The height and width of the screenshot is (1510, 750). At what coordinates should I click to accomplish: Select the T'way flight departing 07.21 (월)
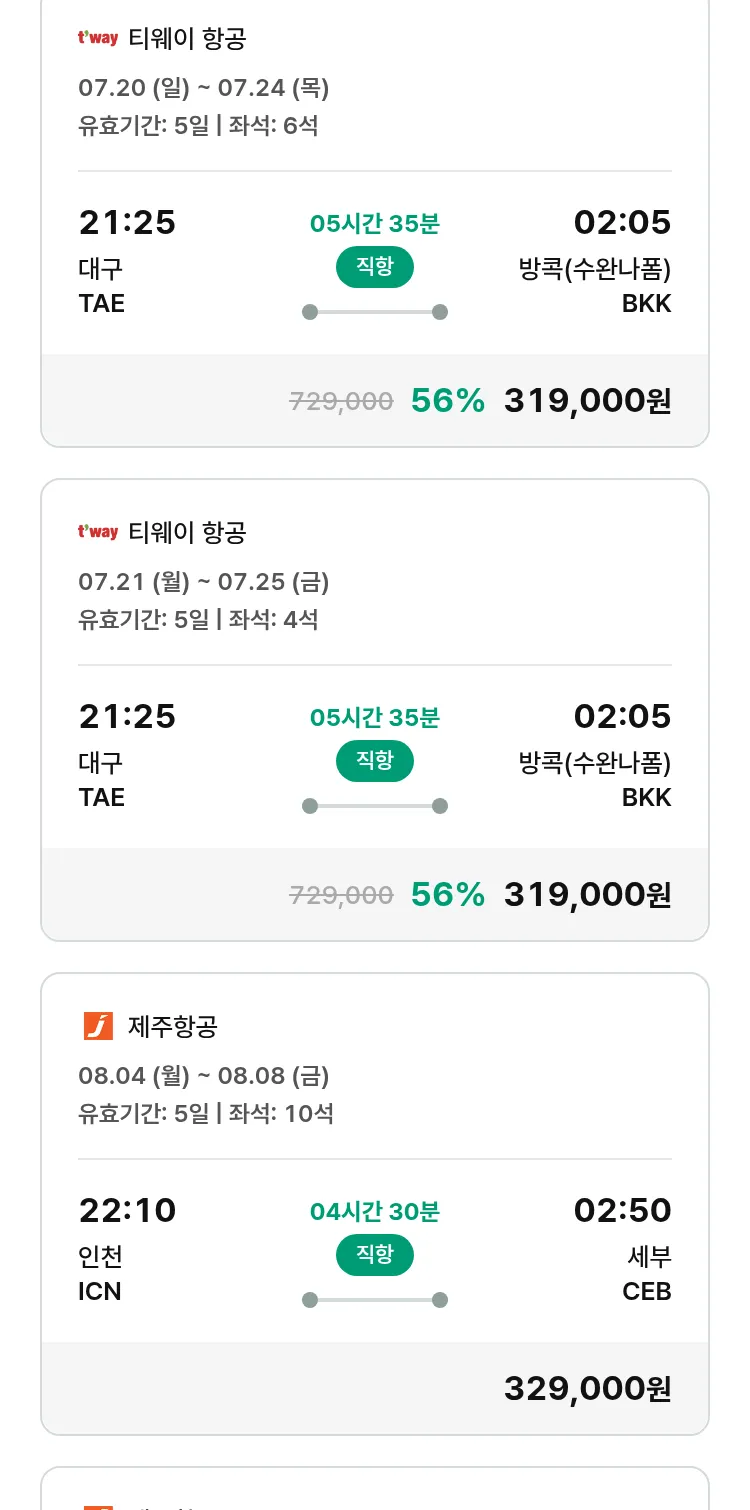point(375,710)
